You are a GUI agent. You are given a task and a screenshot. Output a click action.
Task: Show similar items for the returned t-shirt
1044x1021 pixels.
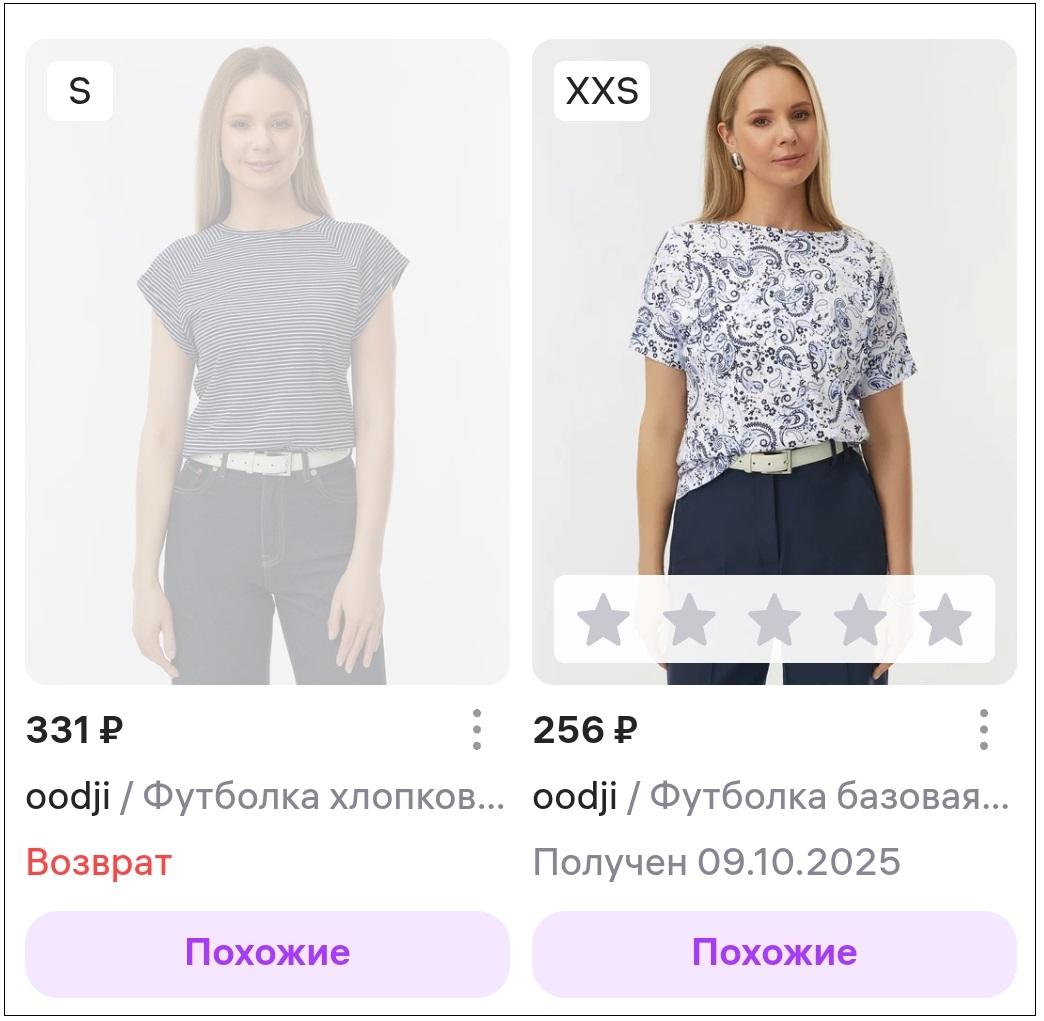click(267, 953)
